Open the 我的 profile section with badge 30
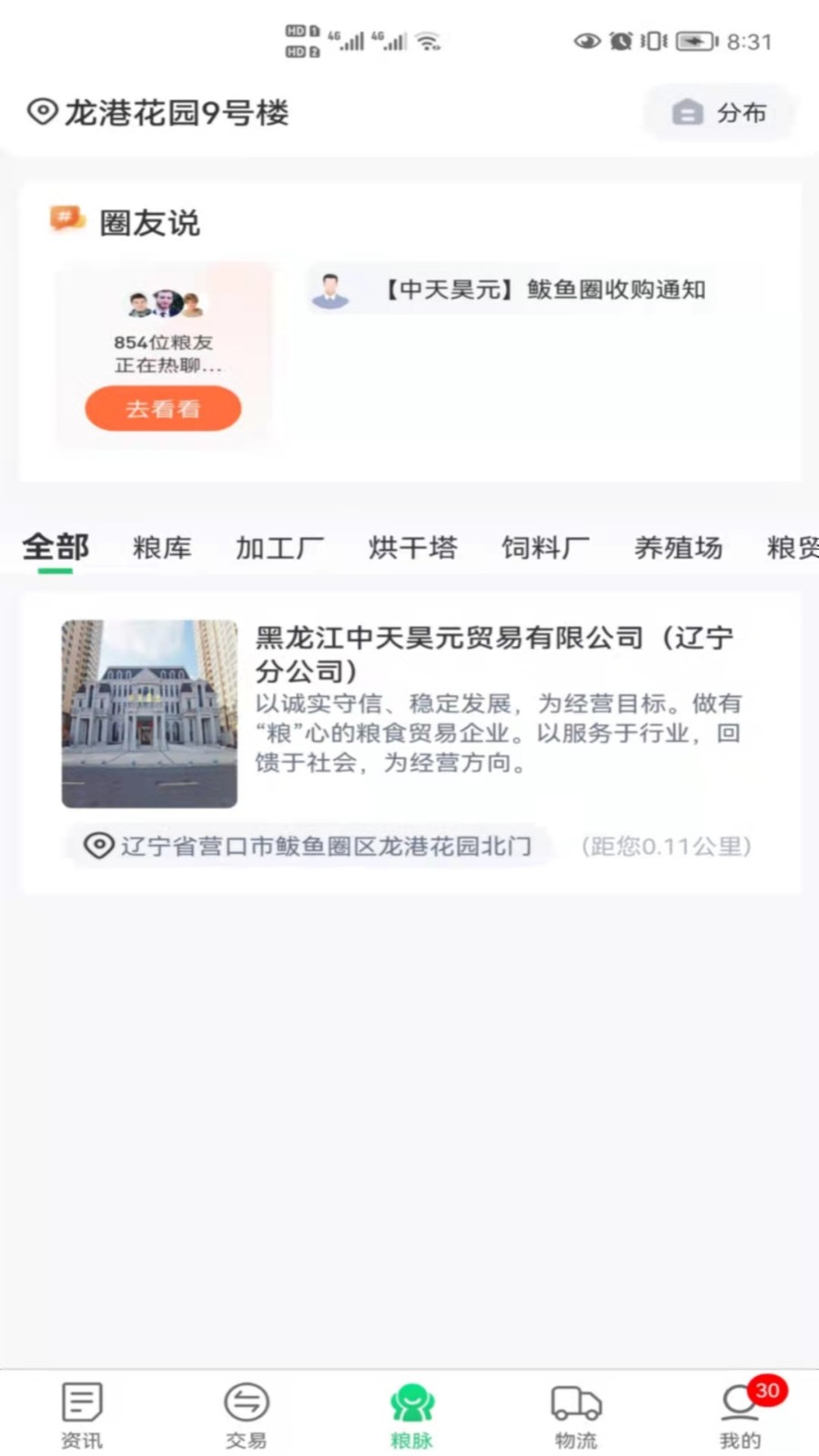This screenshot has width=819, height=1456. coord(739,1410)
